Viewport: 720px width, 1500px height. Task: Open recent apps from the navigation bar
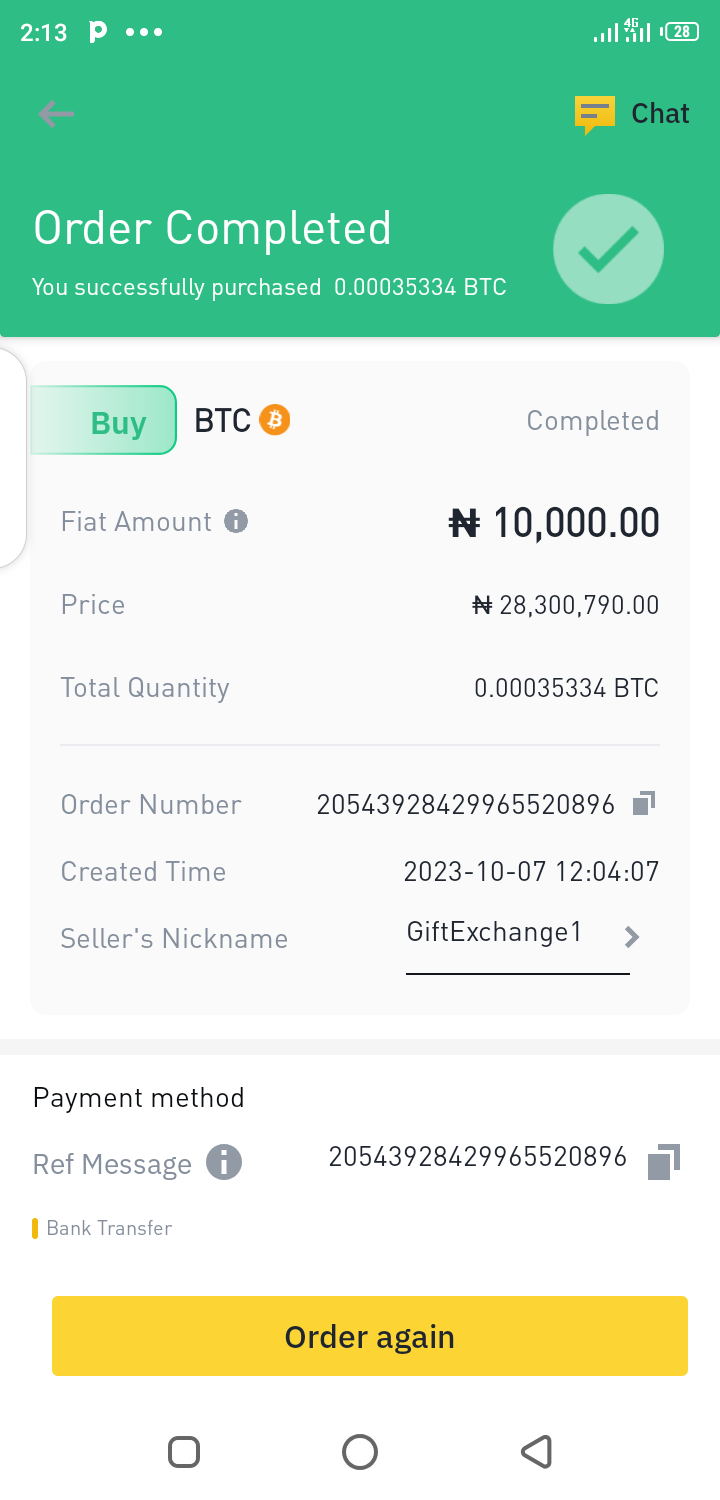point(184,1452)
